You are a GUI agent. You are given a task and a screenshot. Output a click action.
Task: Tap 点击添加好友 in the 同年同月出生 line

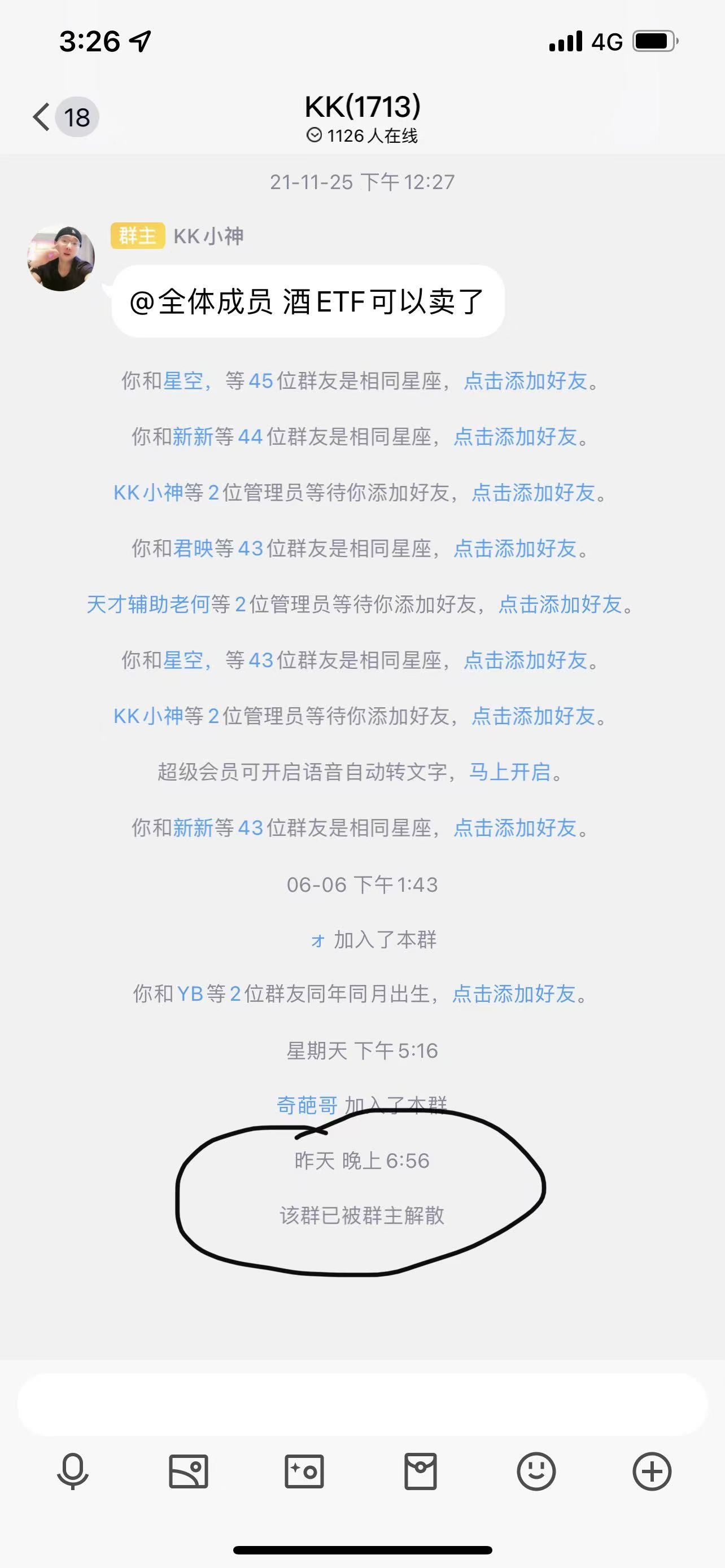coord(514,994)
